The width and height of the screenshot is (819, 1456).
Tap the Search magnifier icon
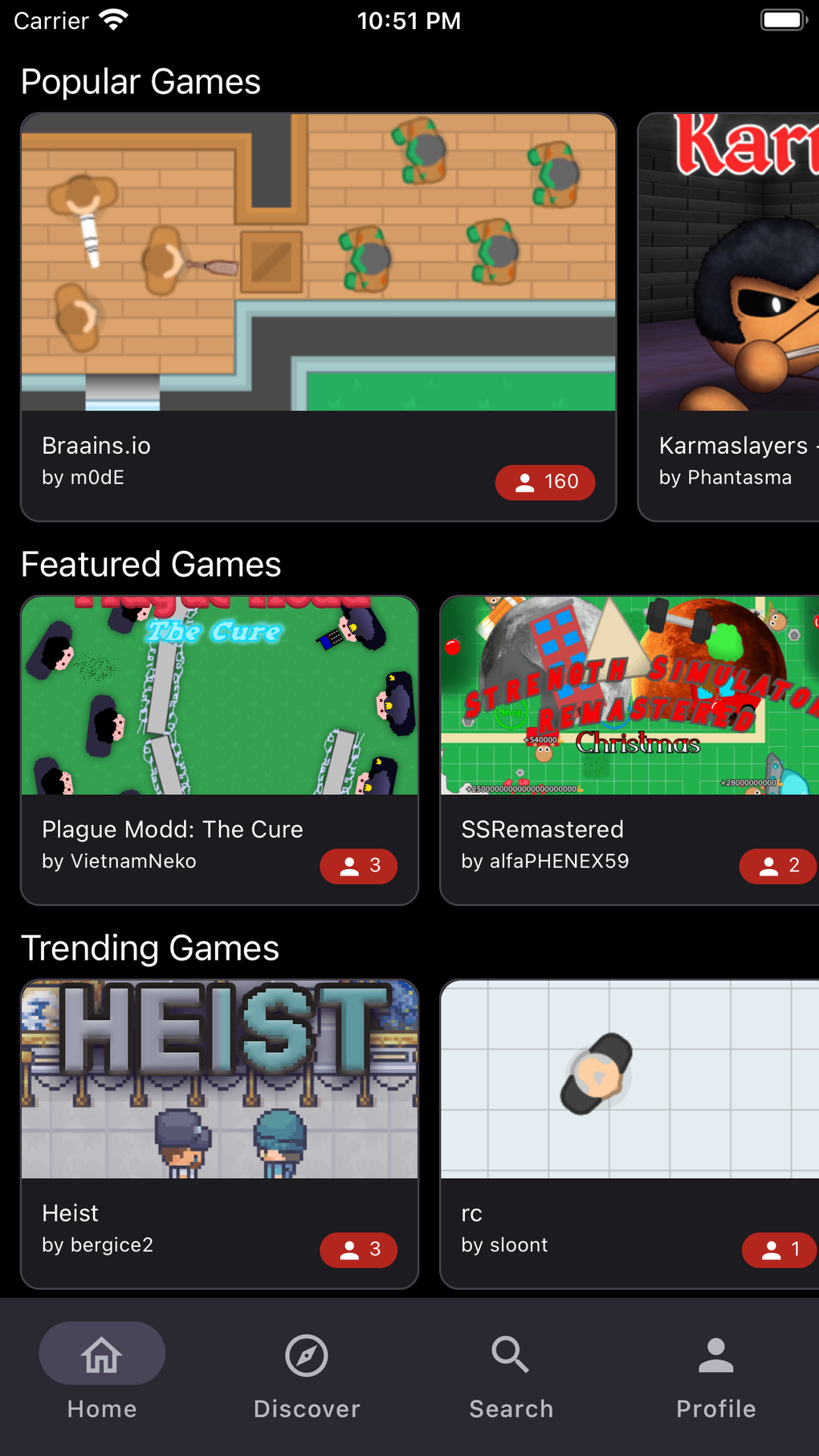[x=511, y=1354]
